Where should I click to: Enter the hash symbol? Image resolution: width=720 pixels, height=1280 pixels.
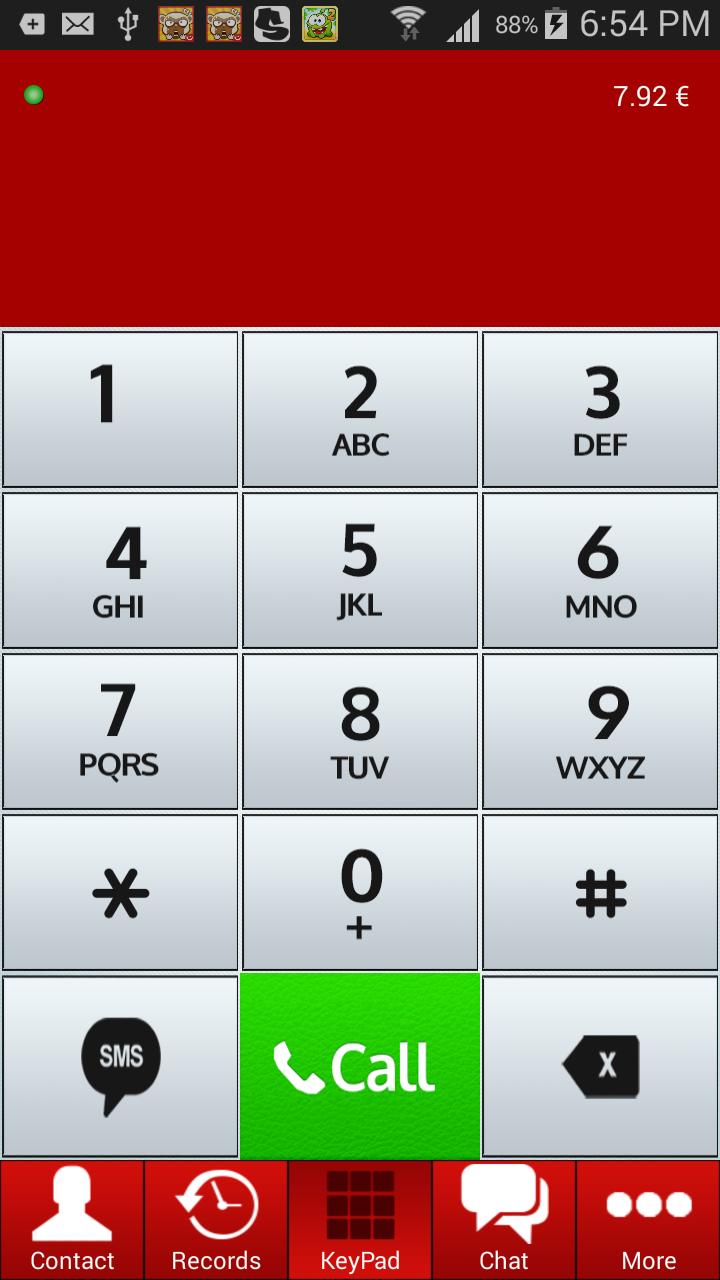click(600, 892)
